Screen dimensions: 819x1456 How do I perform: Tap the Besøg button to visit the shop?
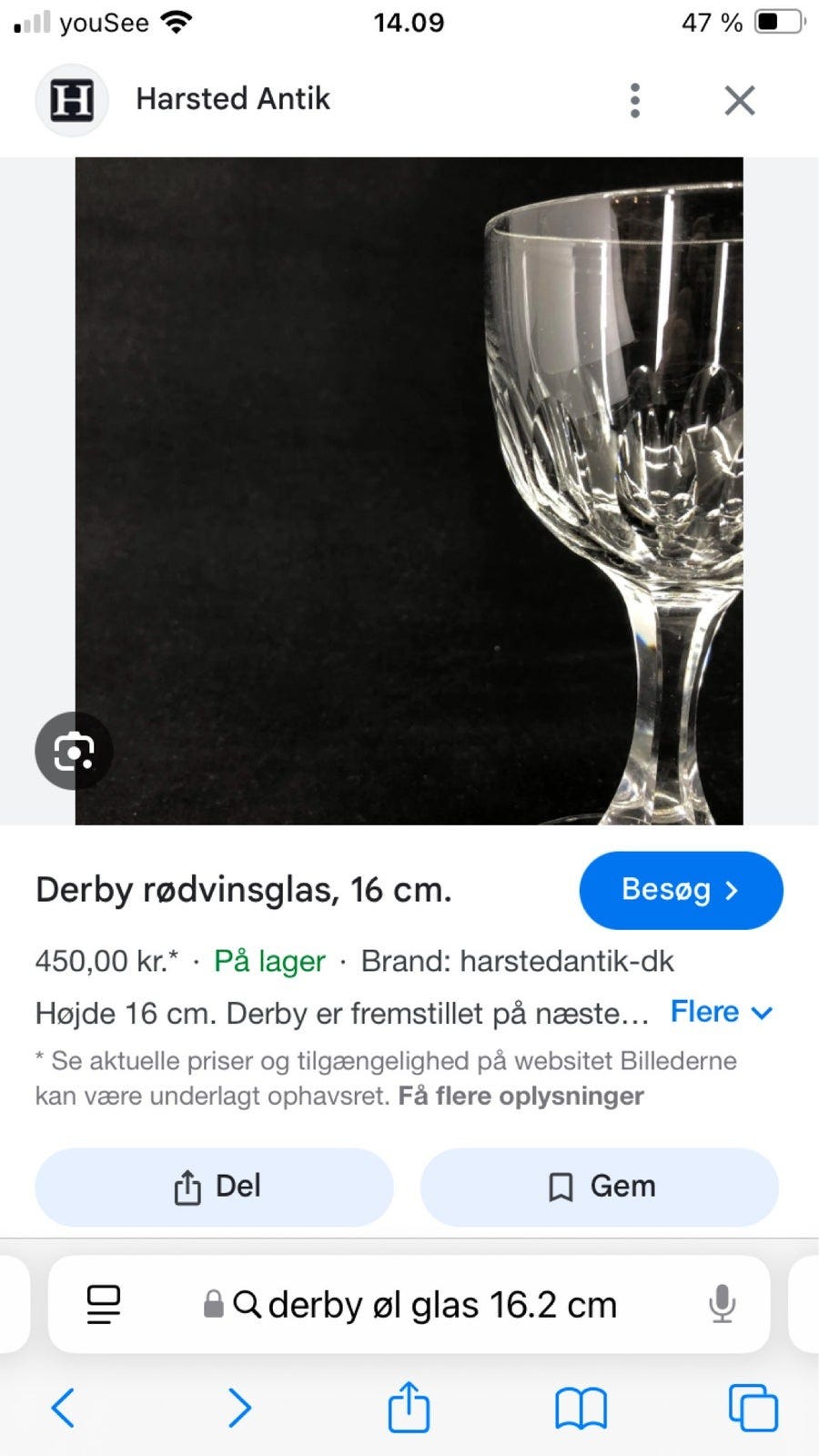(x=681, y=891)
